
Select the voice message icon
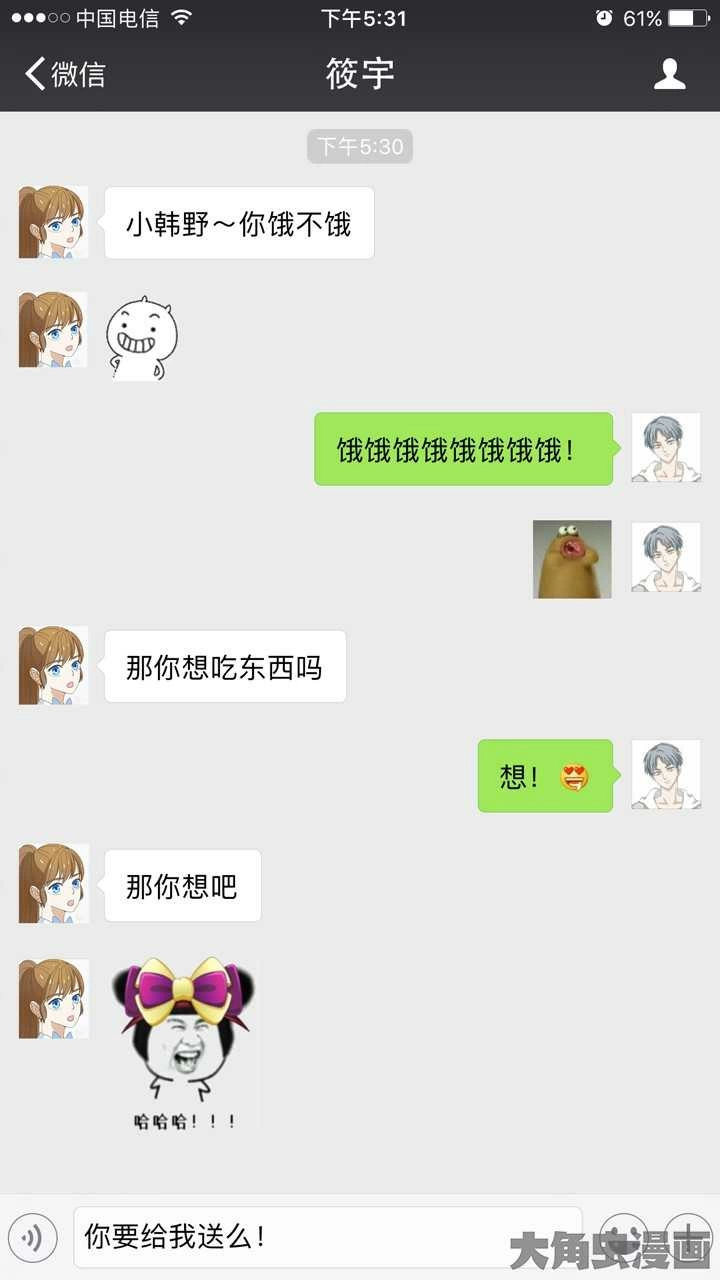[34, 1238]
